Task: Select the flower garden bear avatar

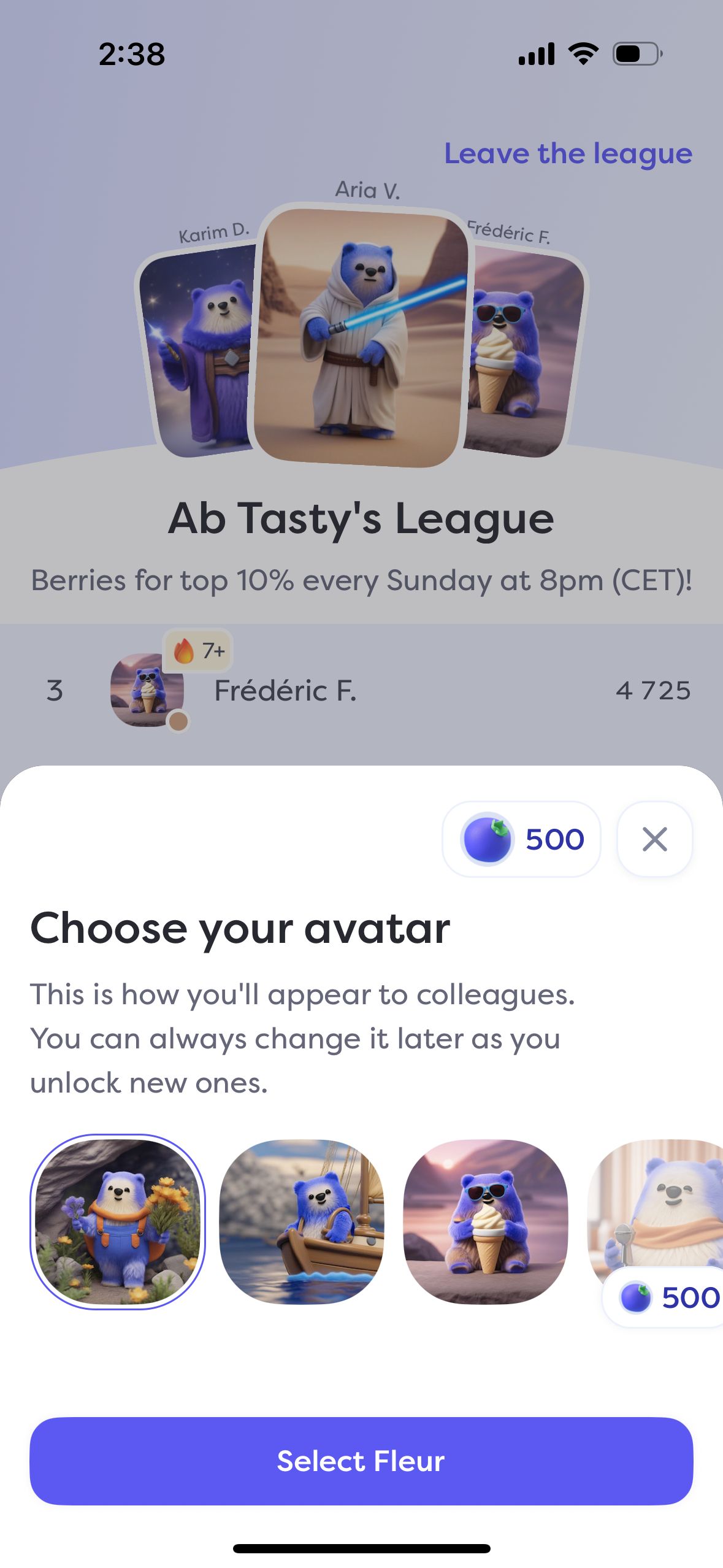Action: pos(118,1221)
